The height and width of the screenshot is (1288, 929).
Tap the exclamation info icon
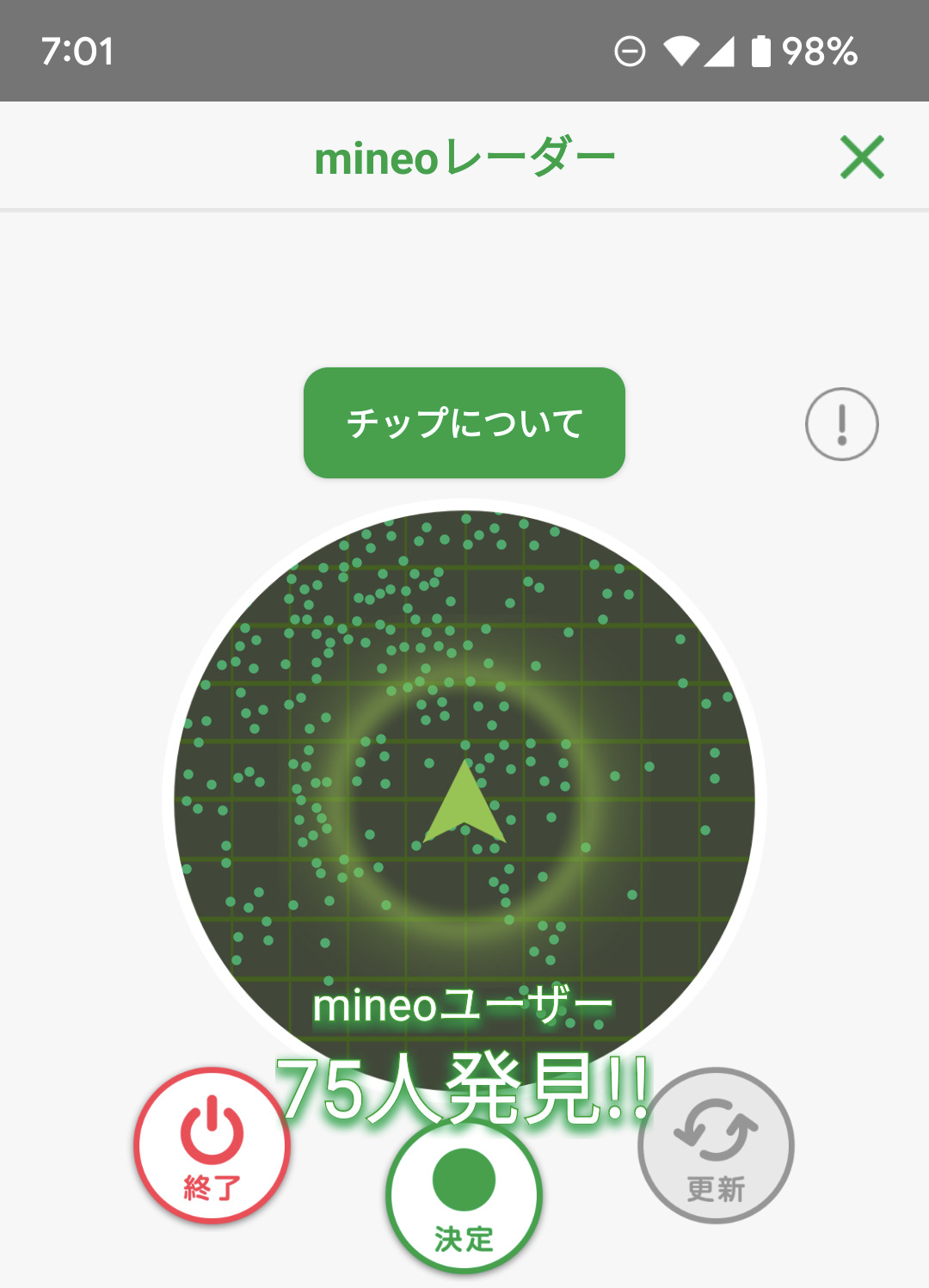[841, 424]
